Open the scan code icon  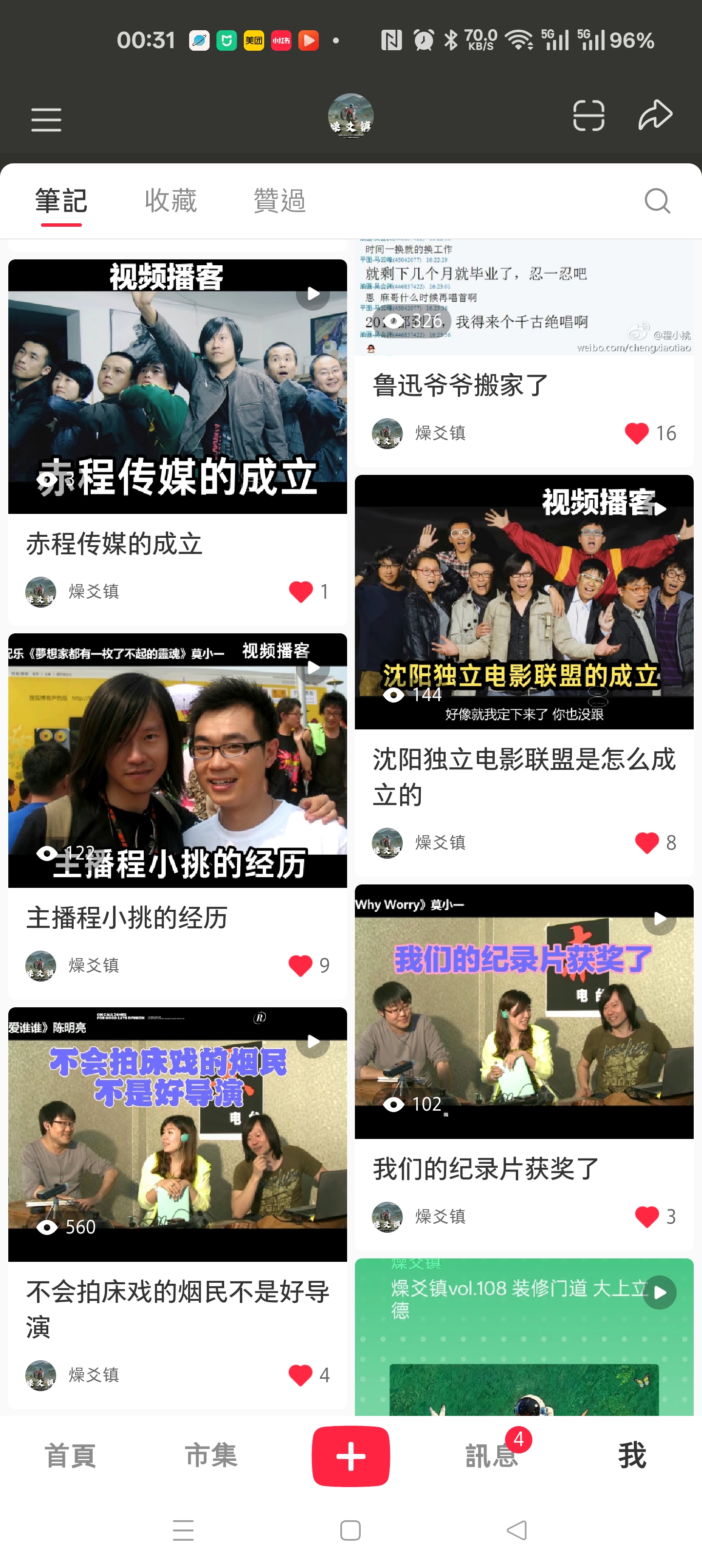(x=588, y=116)
